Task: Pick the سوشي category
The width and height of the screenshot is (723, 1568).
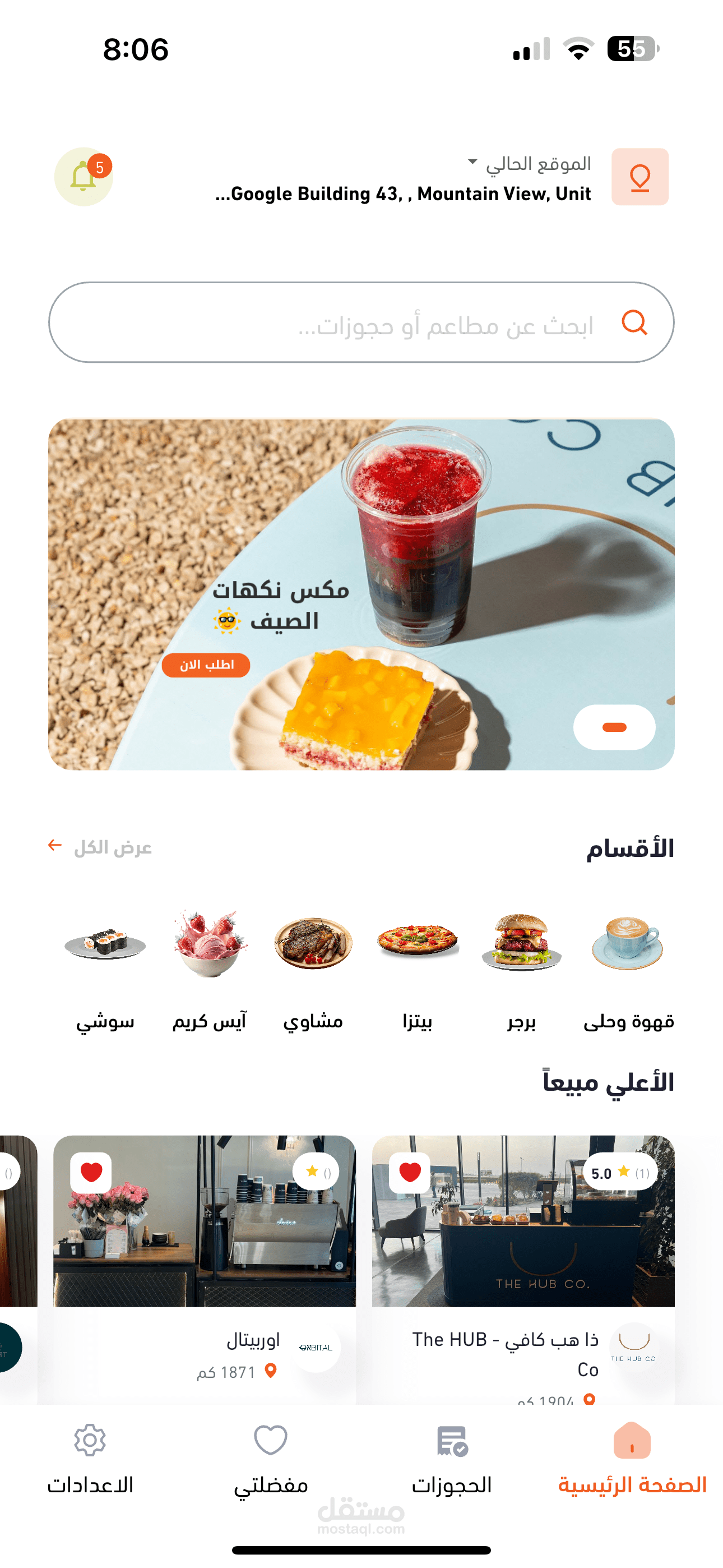Action: [105, 969]
